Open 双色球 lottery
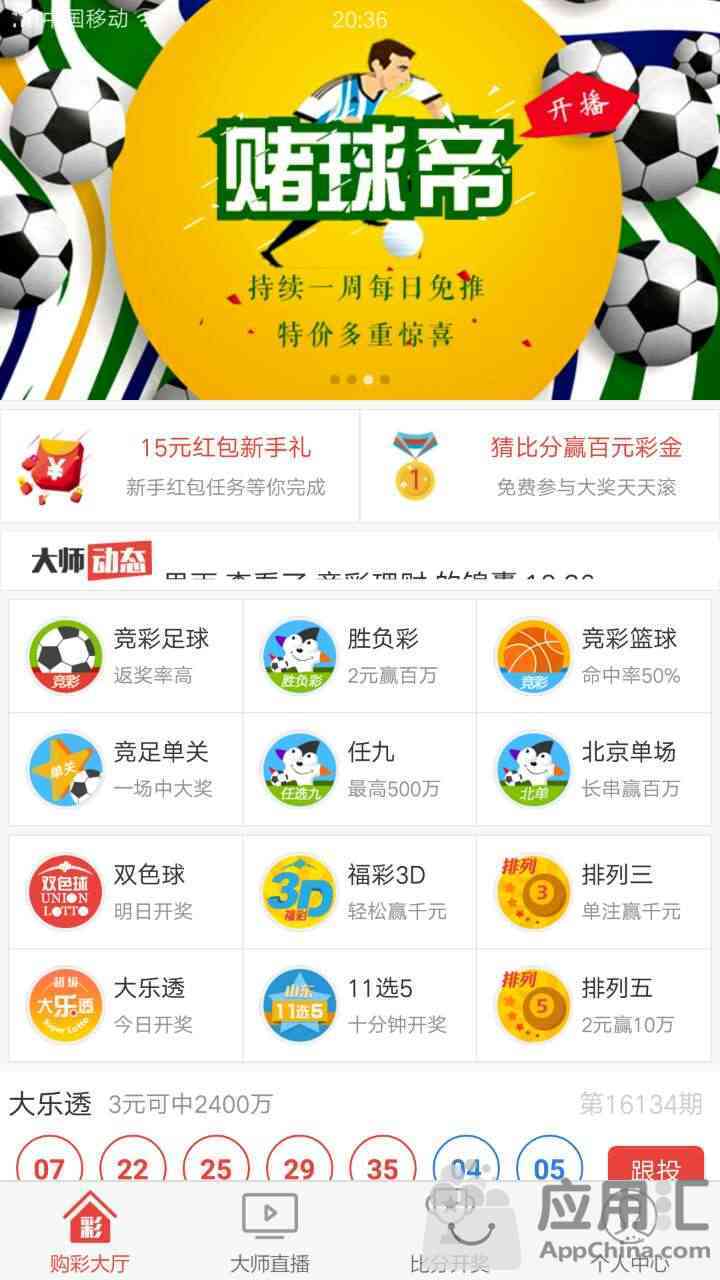 point(126,892)
